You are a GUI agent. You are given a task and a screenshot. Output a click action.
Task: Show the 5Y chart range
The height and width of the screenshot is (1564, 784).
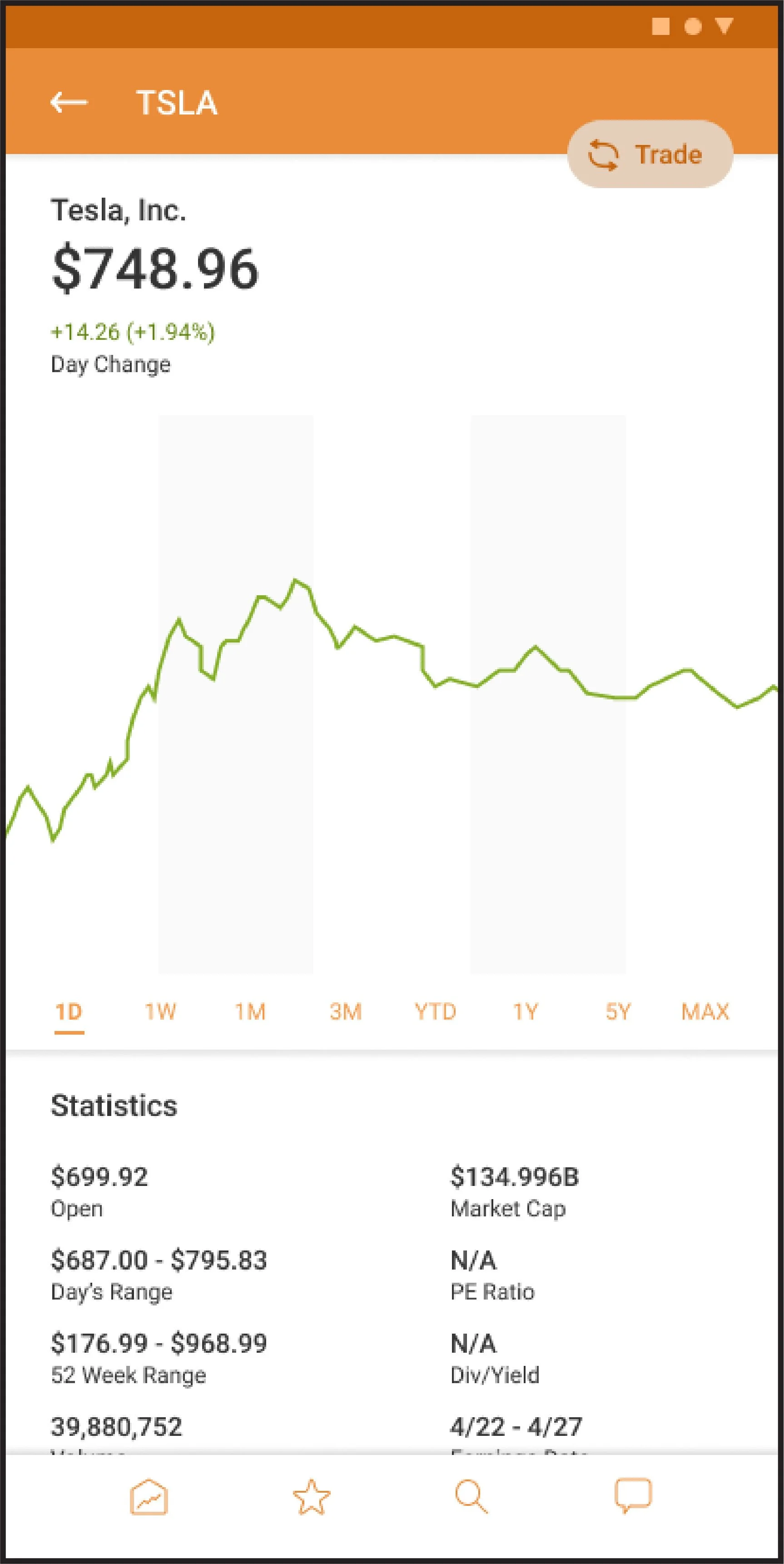point(618,1011)
